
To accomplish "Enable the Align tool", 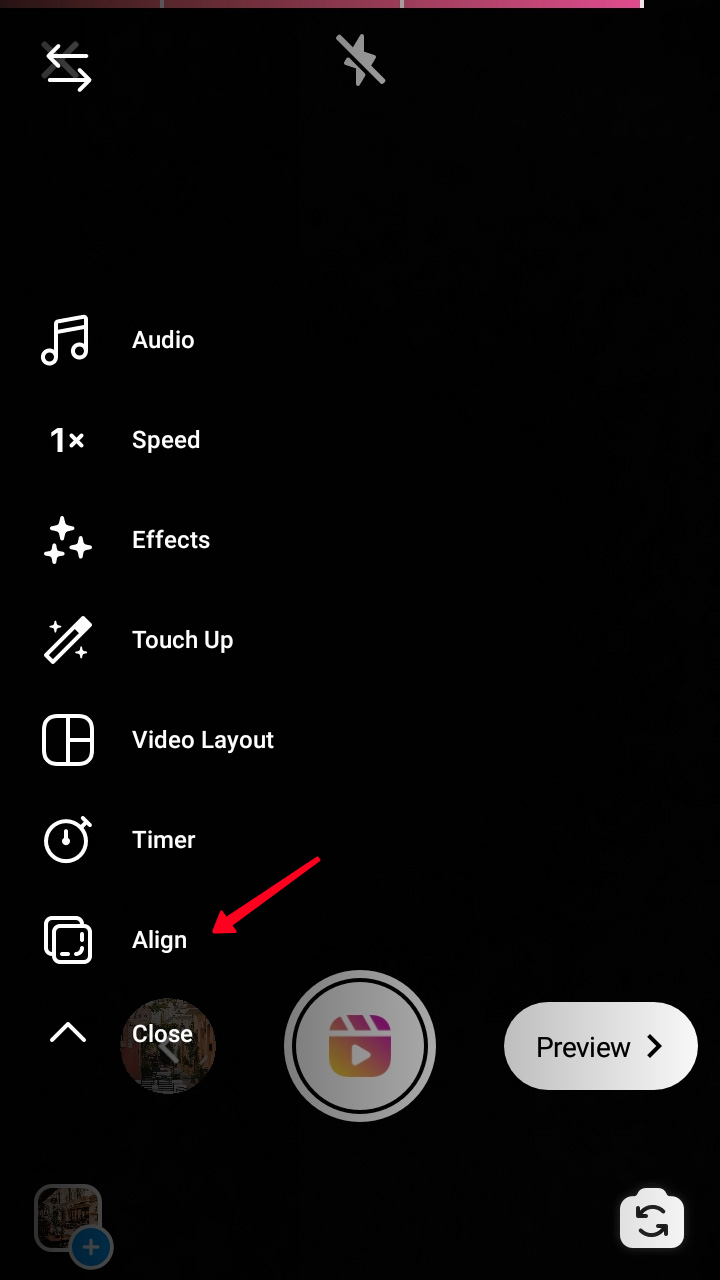I will click(66, 940).
